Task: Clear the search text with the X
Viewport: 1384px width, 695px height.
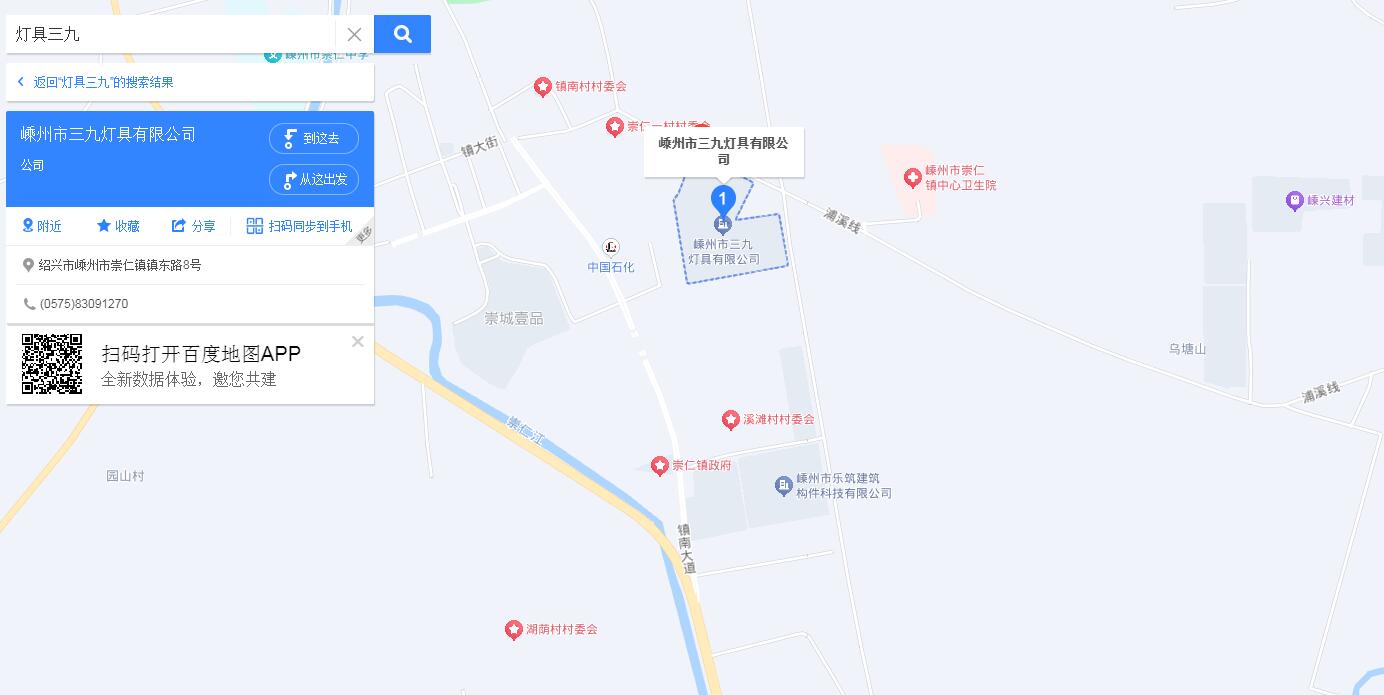Action: pos(354,34)
